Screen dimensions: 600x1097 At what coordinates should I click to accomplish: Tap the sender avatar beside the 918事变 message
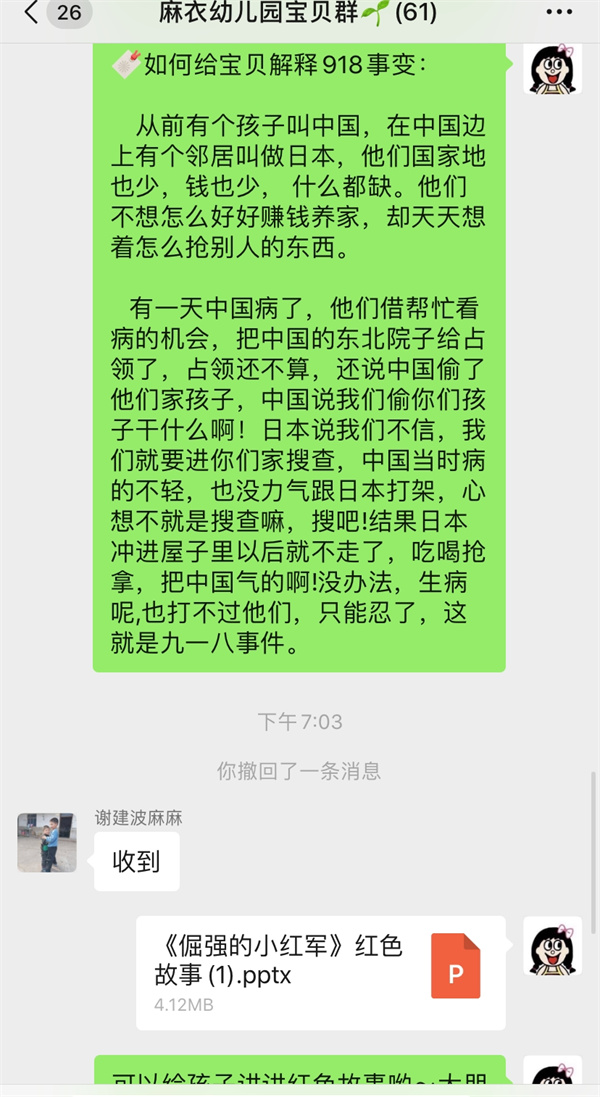(x=552, y=68)
